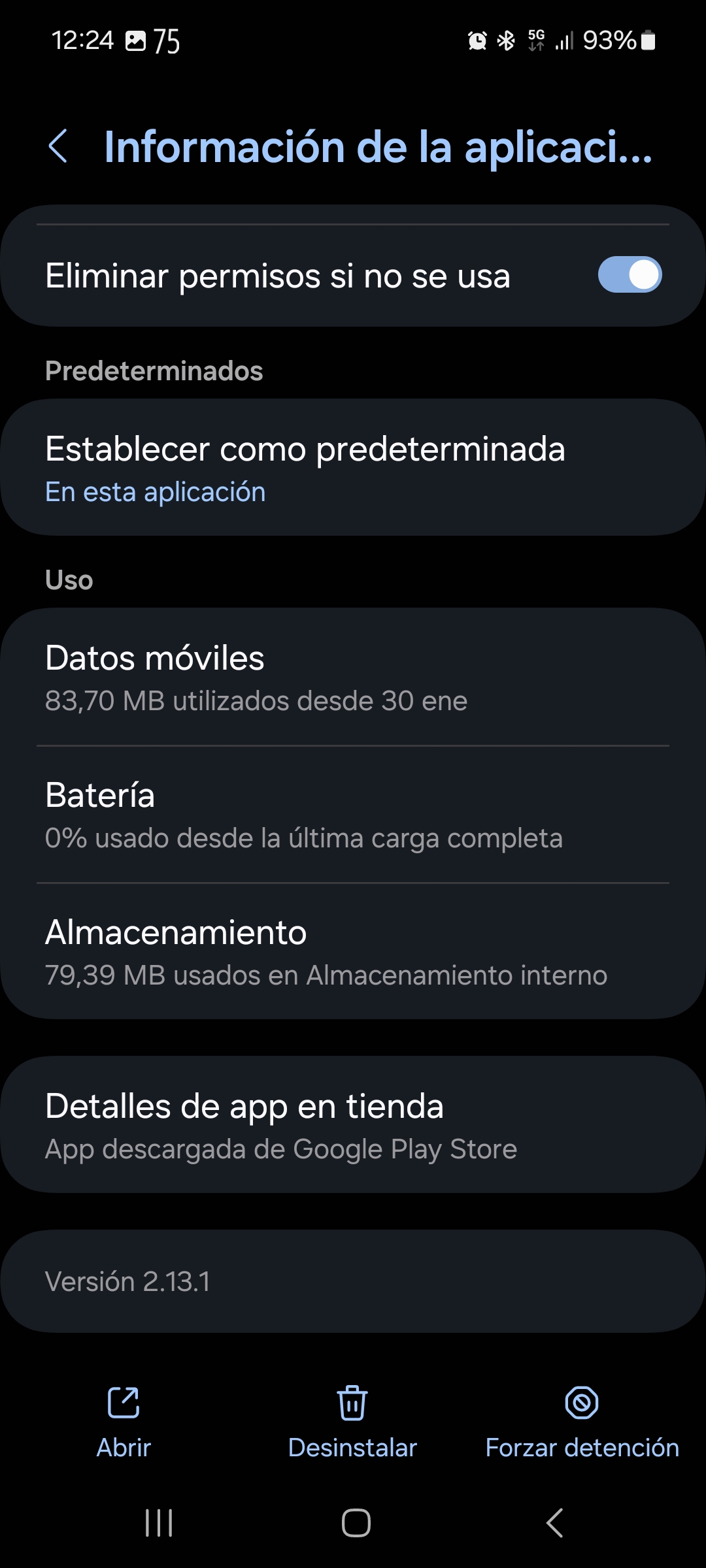Viewport: 706px width, 1568px height.
Task: Tap the system home button
Action: [x=356, y=1523]
